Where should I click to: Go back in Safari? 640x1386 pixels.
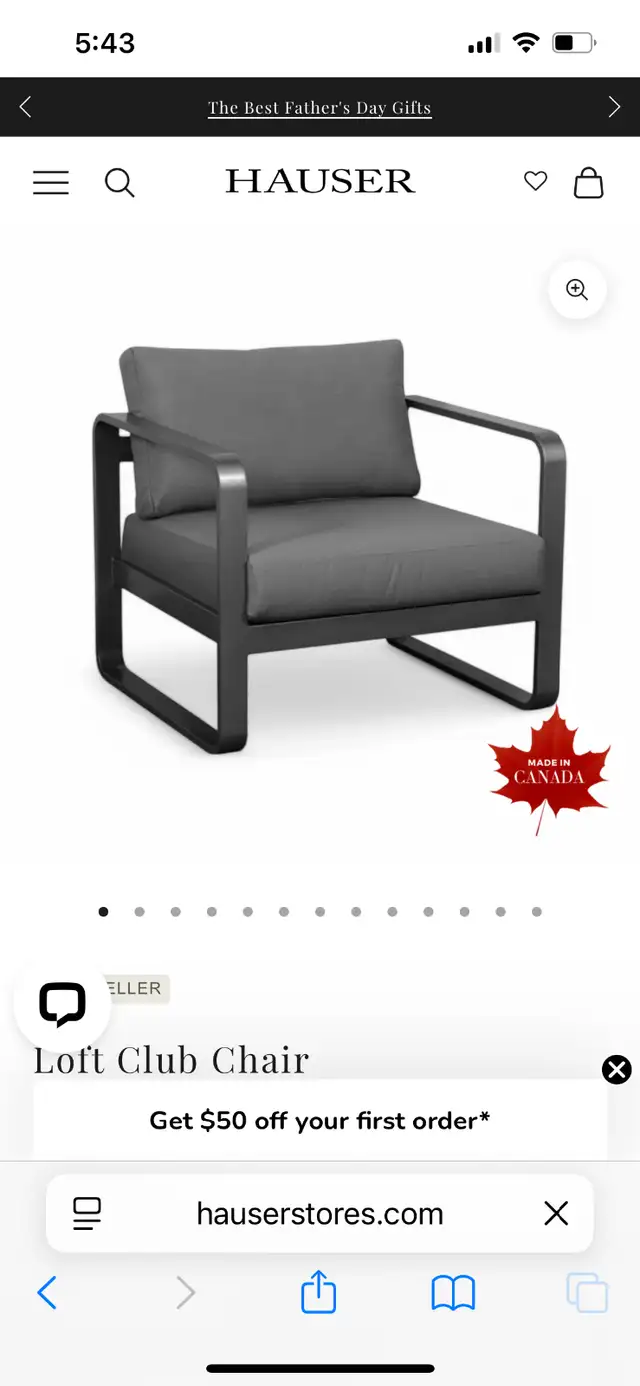click(x=47, y=1293)
